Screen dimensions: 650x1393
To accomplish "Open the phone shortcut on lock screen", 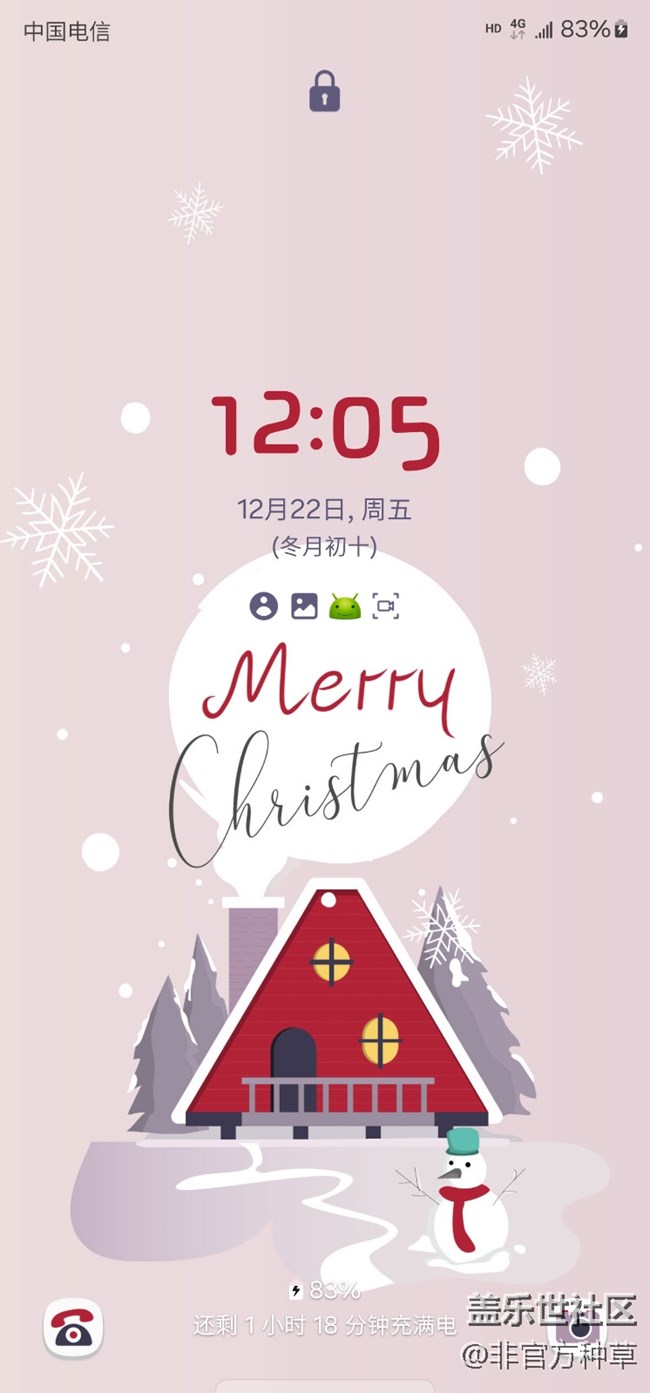I will coord(73,1327).
